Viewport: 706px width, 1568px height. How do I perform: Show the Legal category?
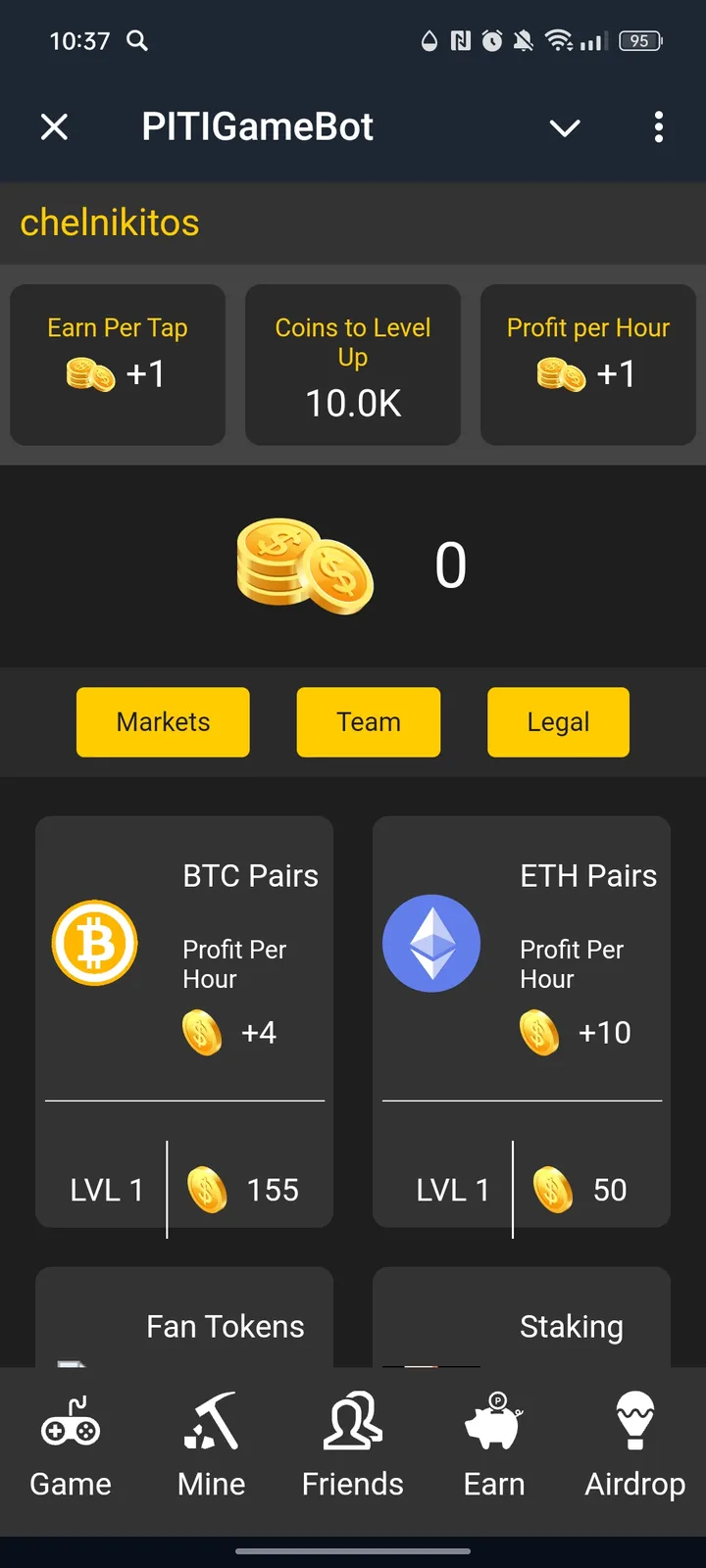(558, 722)
